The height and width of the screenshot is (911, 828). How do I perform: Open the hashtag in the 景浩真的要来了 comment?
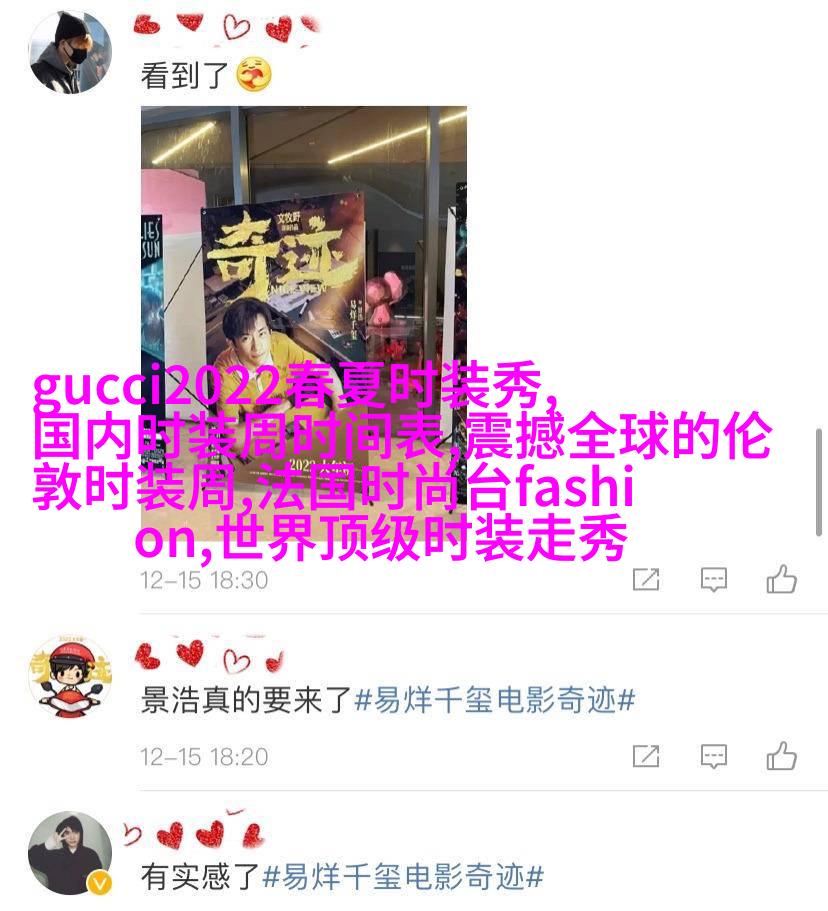coord(496,700)
